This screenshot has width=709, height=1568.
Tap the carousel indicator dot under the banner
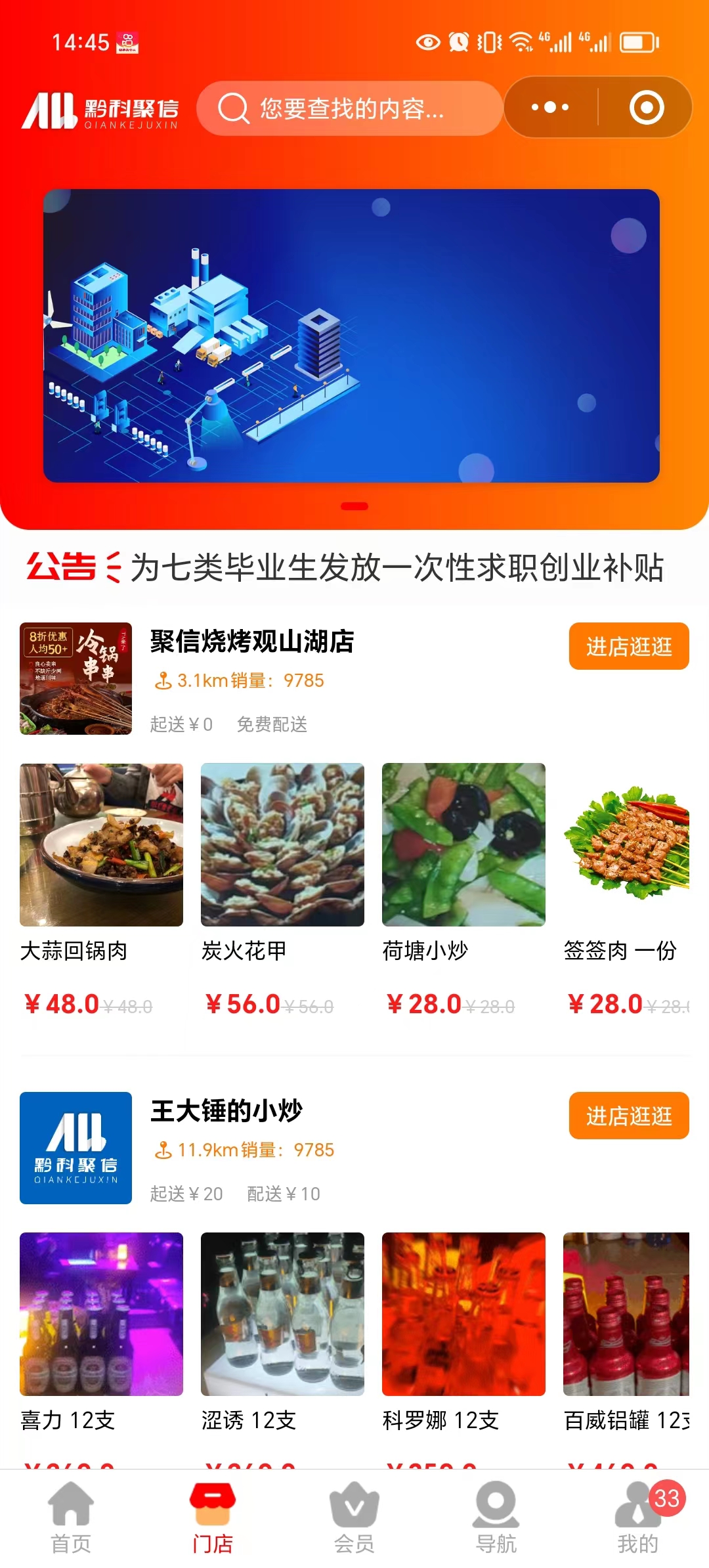(x=354, y=507)
